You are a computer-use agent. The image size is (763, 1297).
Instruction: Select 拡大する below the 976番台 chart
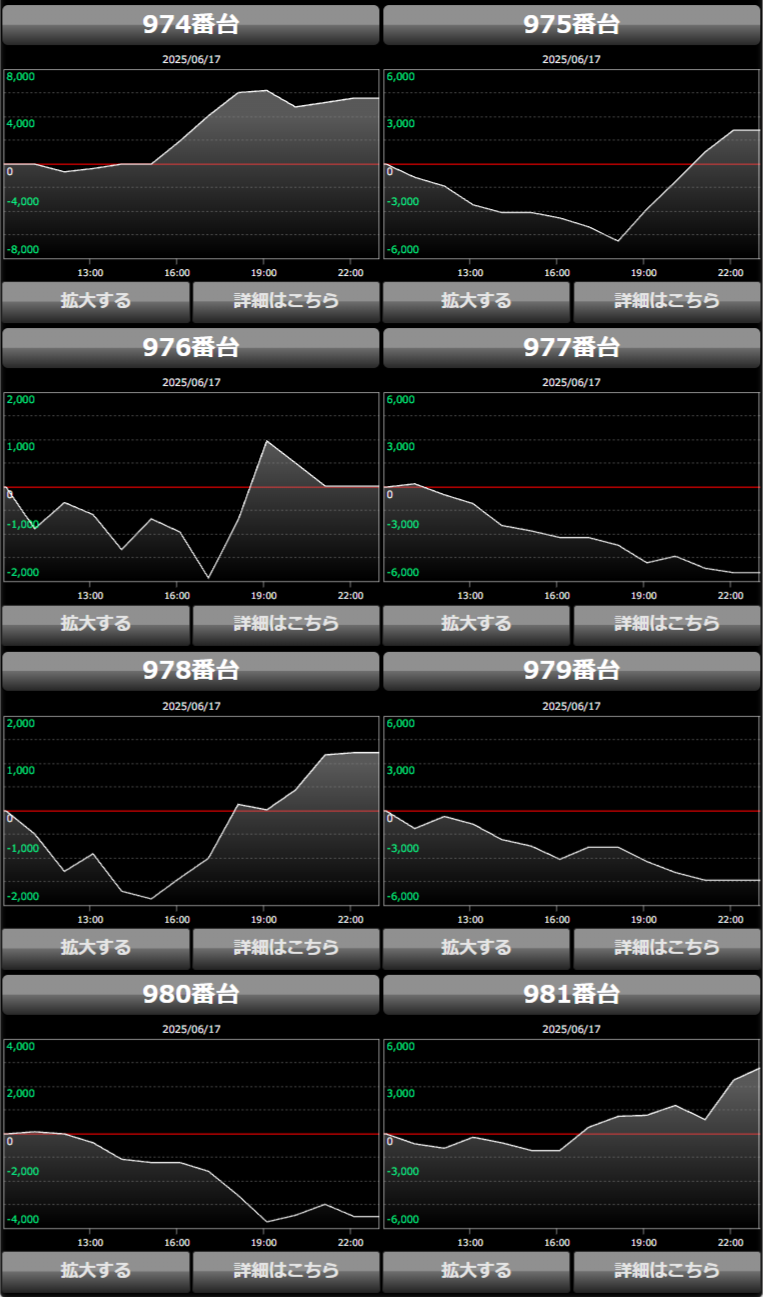click(96, 624)
